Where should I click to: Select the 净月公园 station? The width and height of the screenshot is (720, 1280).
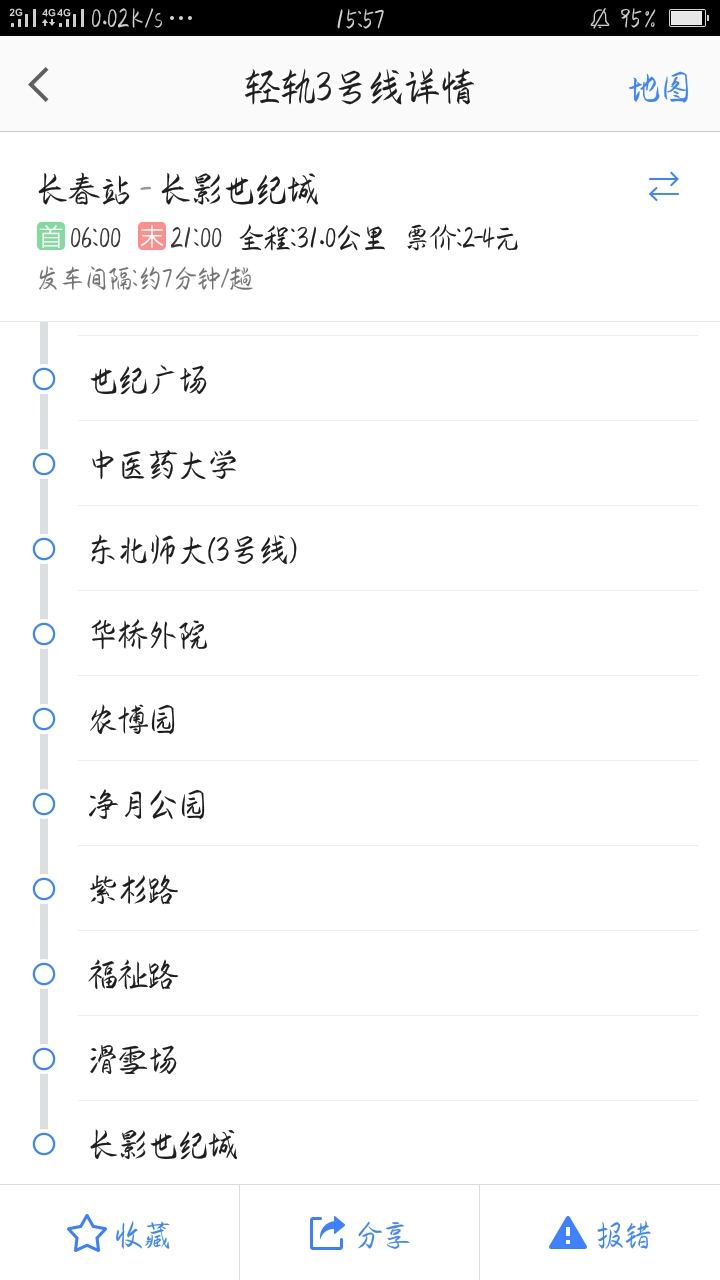point(148,805)
